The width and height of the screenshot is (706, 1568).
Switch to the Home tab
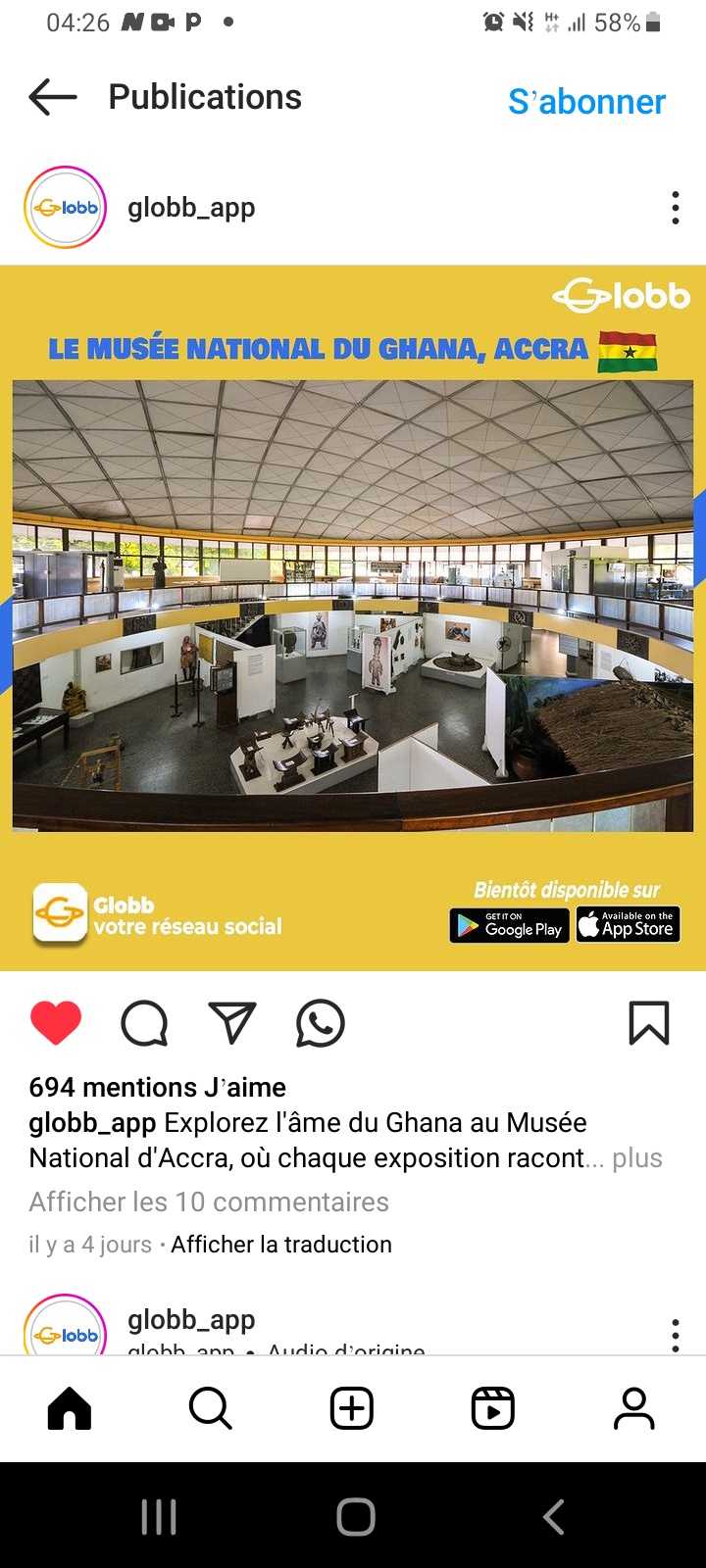[x=70, y=1409]
